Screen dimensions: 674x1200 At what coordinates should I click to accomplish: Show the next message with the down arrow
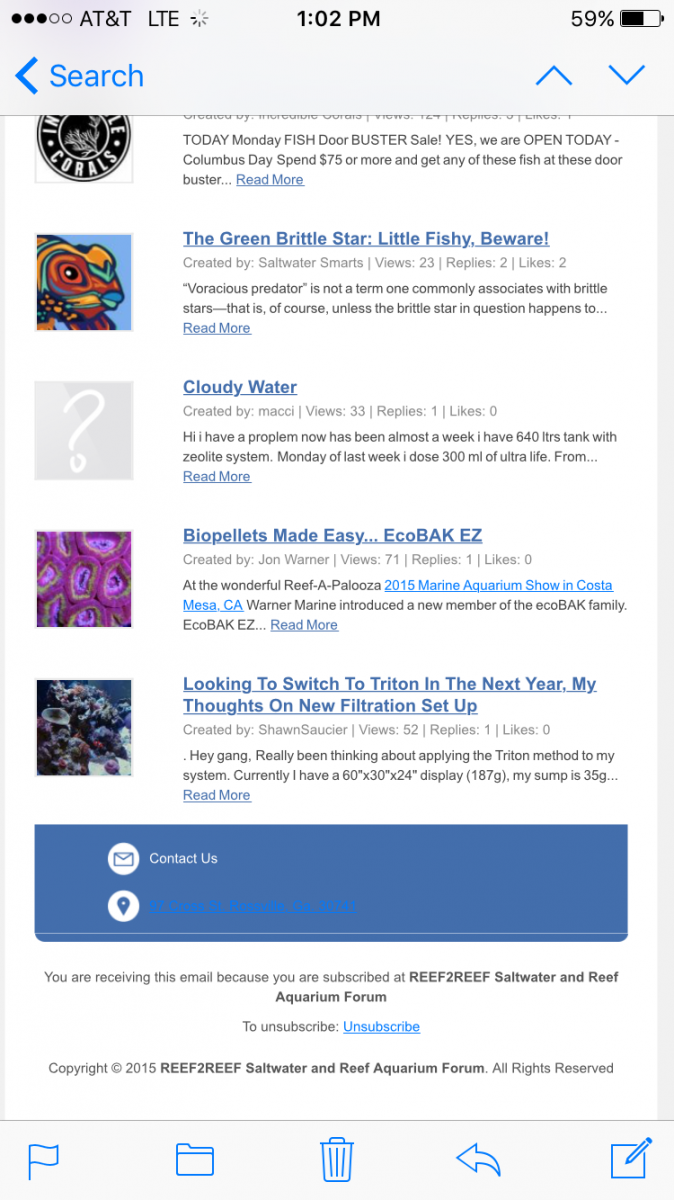click(627, 76)
